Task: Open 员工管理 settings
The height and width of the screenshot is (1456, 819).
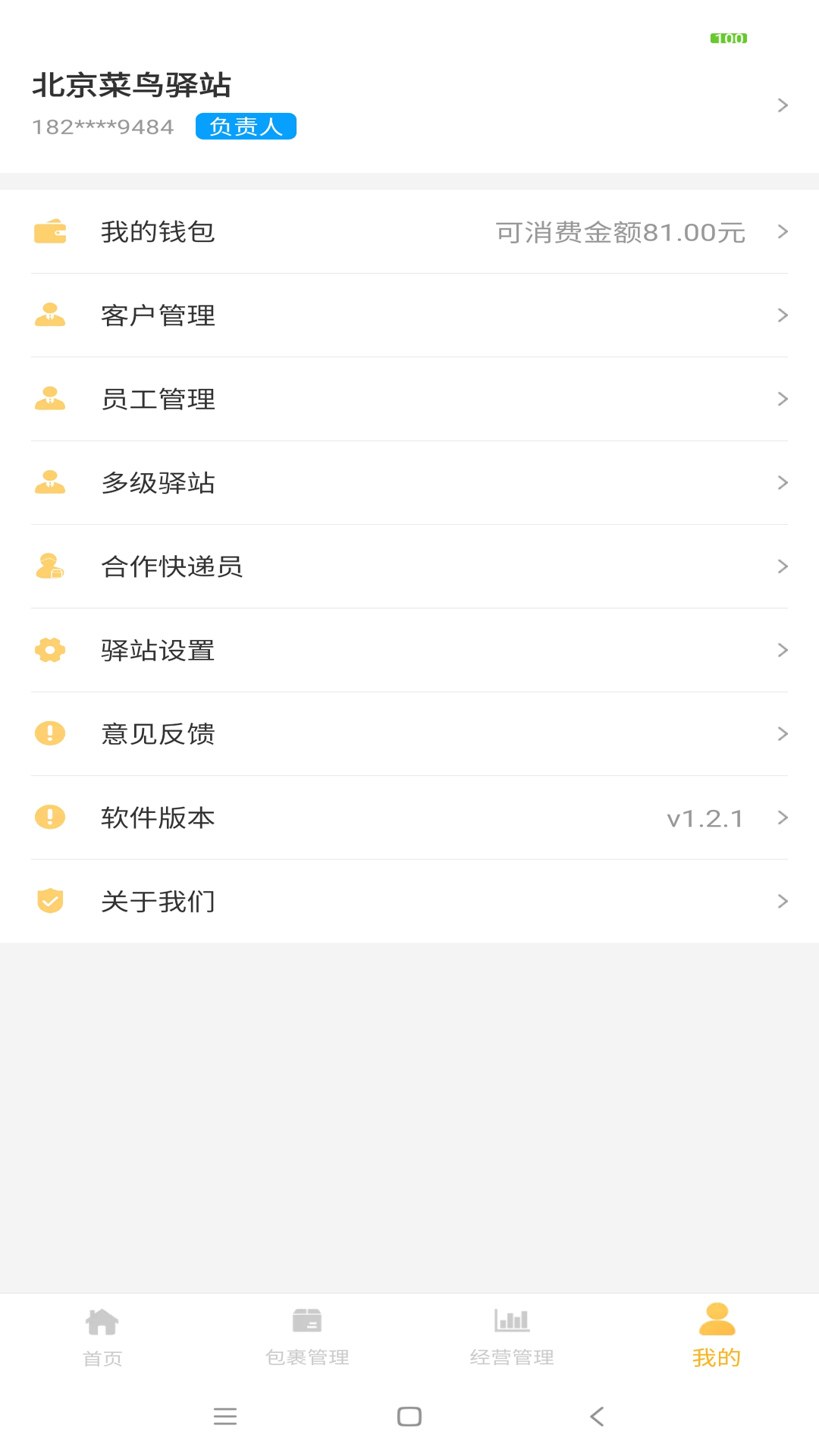Action: (x=409, y=399)
